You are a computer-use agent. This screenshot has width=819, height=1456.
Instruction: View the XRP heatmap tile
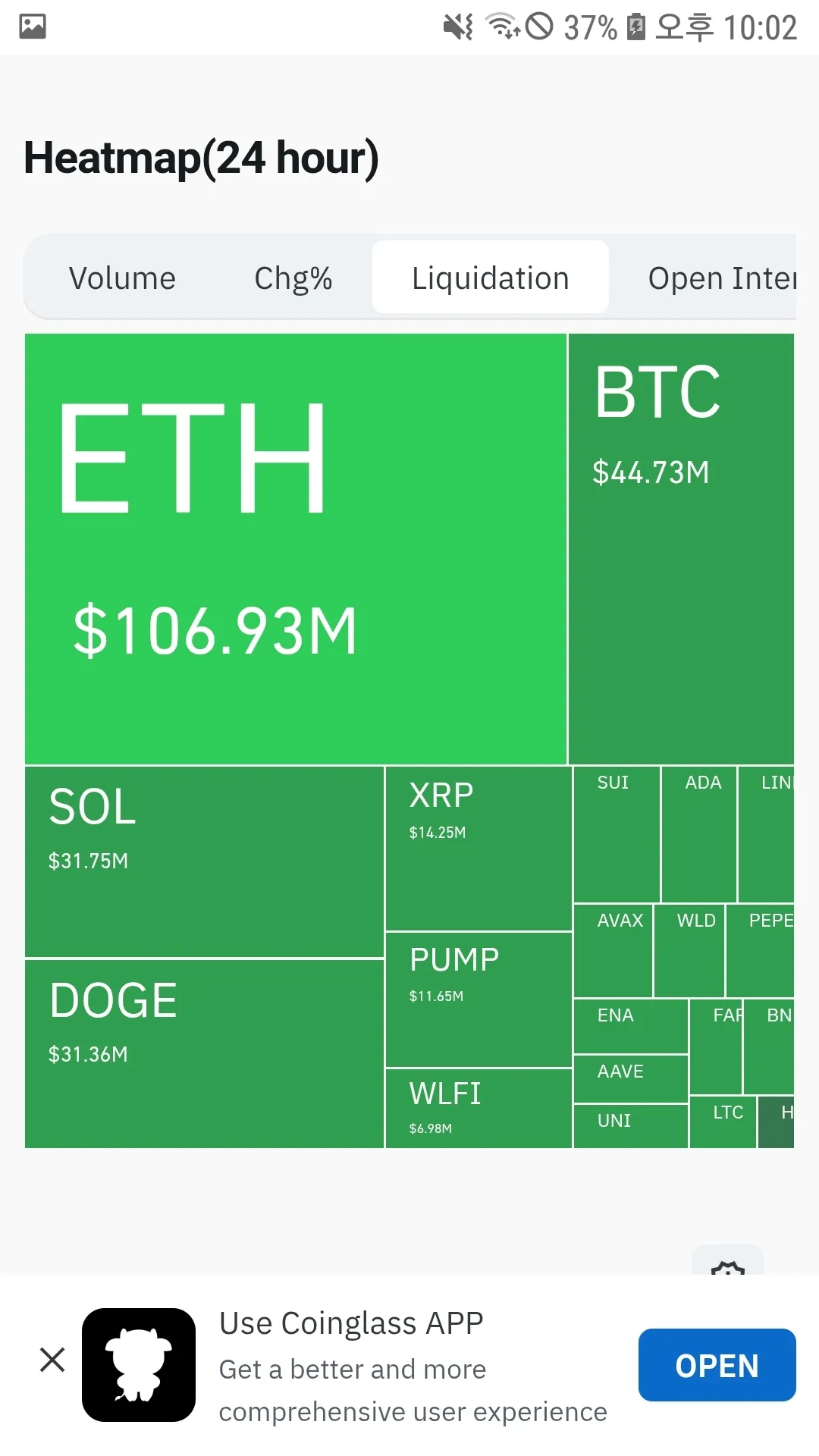[479, 848]
